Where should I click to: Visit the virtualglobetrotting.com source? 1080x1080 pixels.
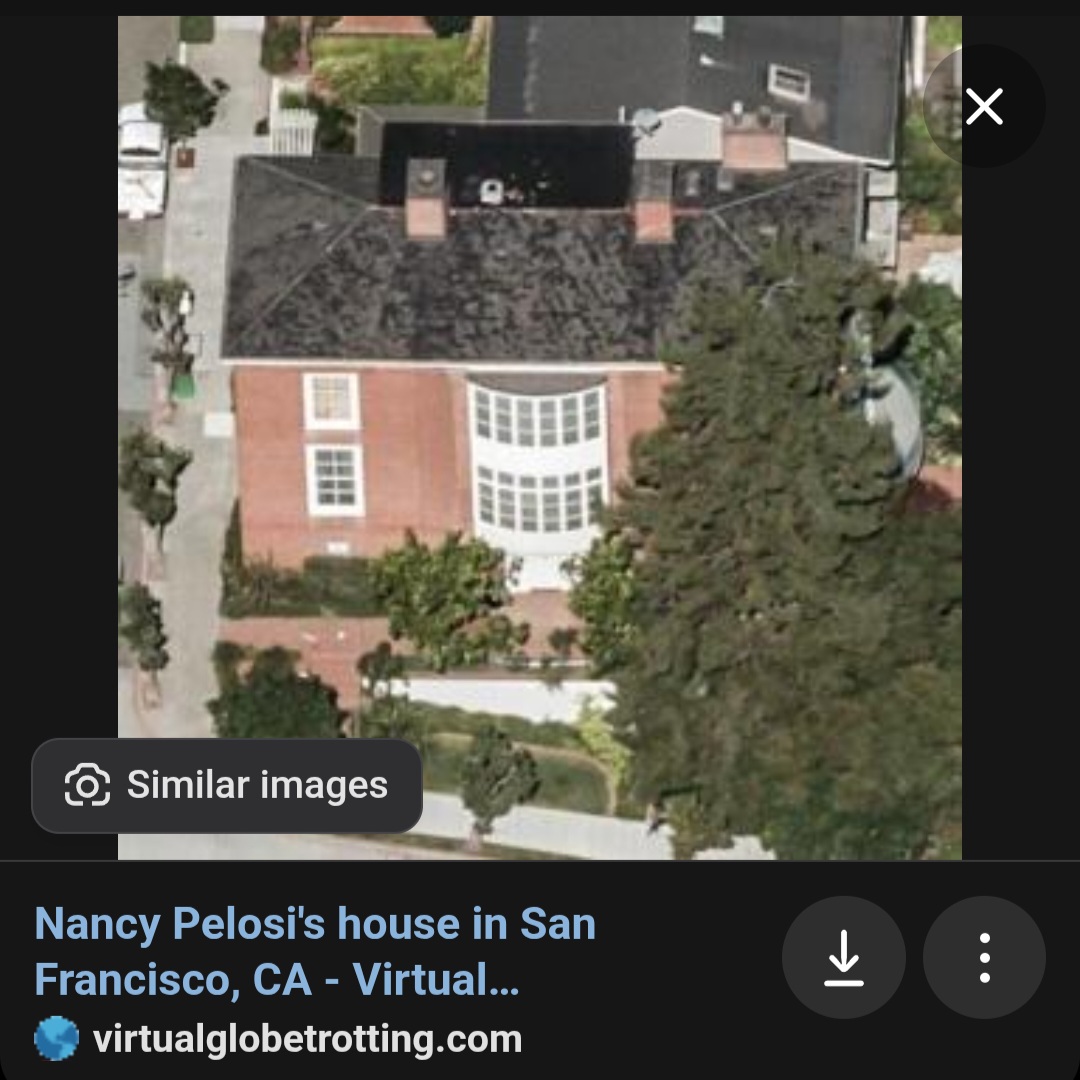tap(306, 1039)
